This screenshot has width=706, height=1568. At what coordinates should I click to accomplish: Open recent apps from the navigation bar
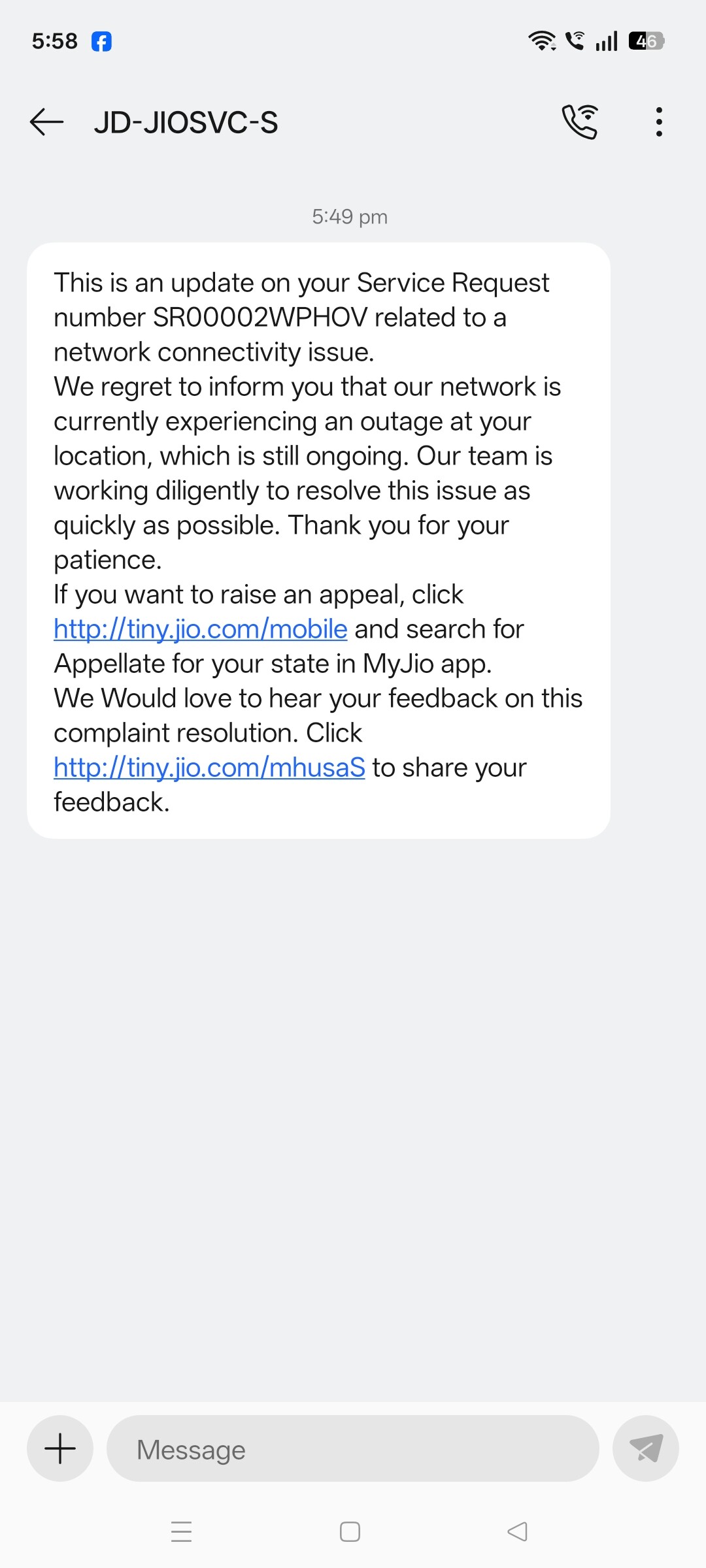[181, 1531]
